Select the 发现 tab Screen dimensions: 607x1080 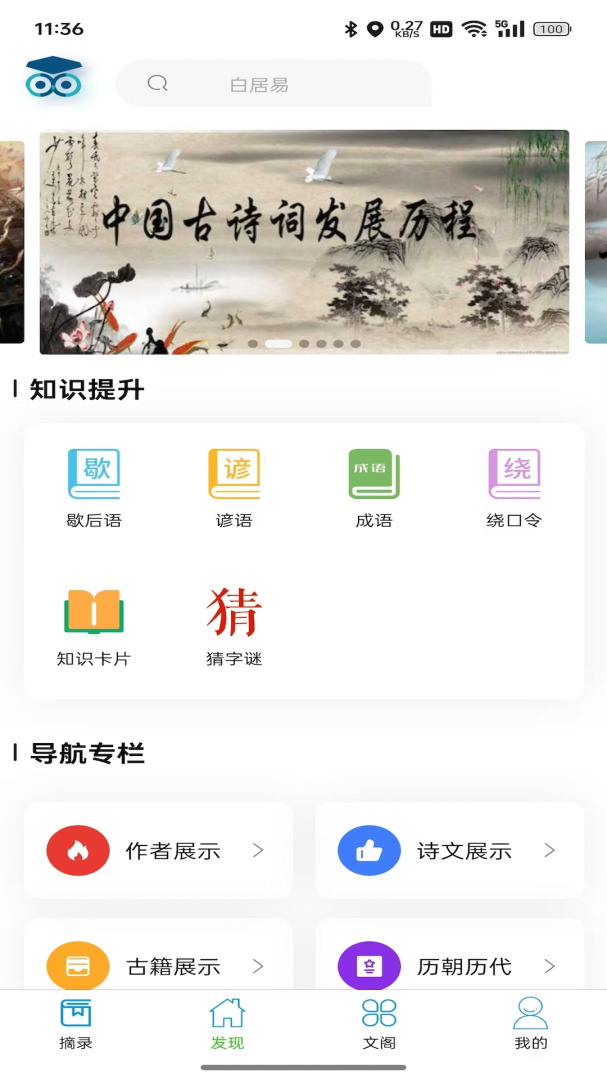tap(227, 1024)
